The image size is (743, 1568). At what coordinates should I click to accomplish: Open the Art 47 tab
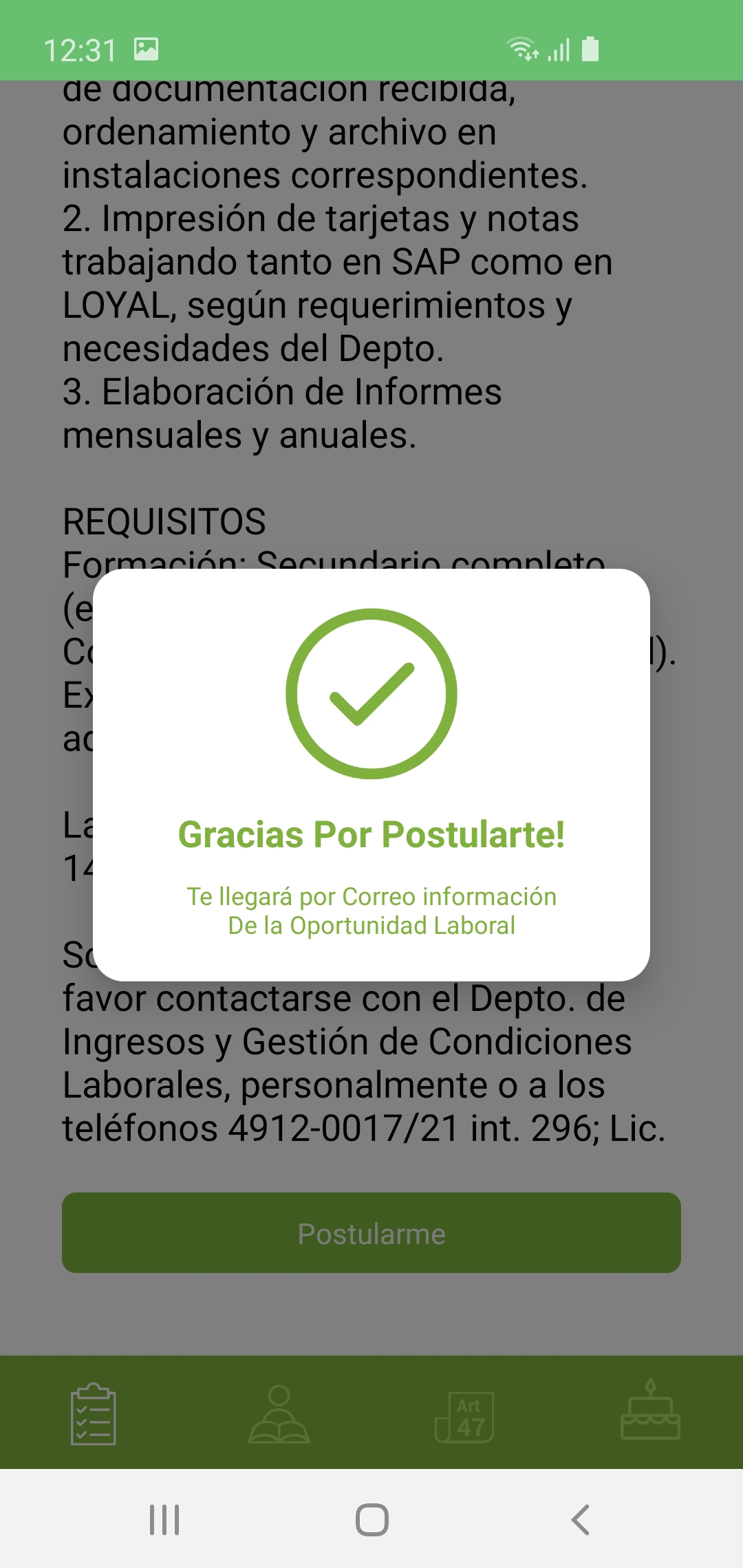(465, 1417)
